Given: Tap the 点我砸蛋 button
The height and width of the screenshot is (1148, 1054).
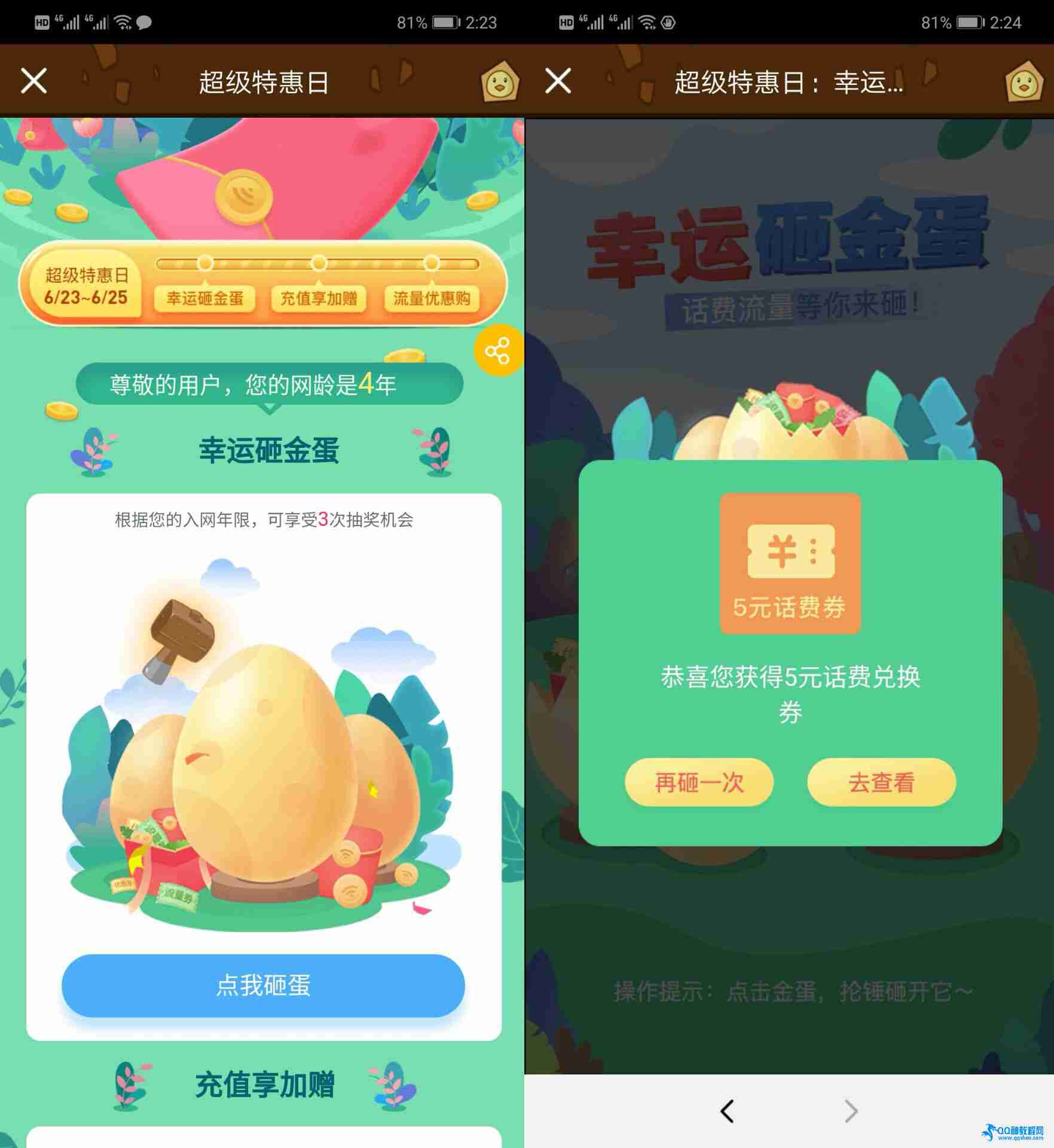Looking at the screenshot, I should point(263,985).
